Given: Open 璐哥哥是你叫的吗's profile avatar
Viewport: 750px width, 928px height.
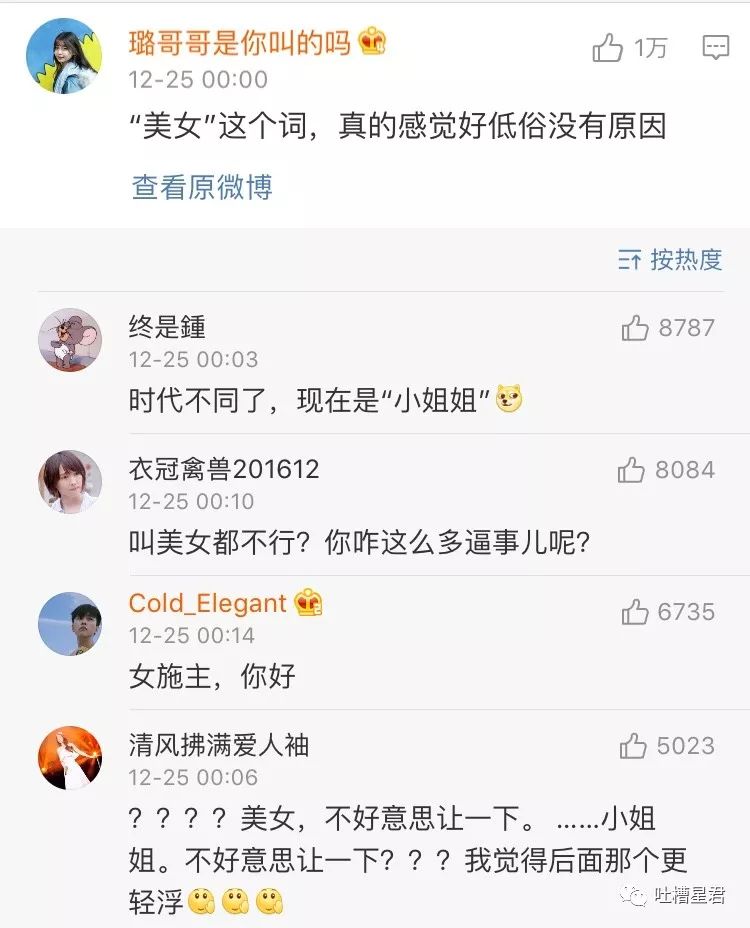Looking at the screenshot, I should [64, 56].
